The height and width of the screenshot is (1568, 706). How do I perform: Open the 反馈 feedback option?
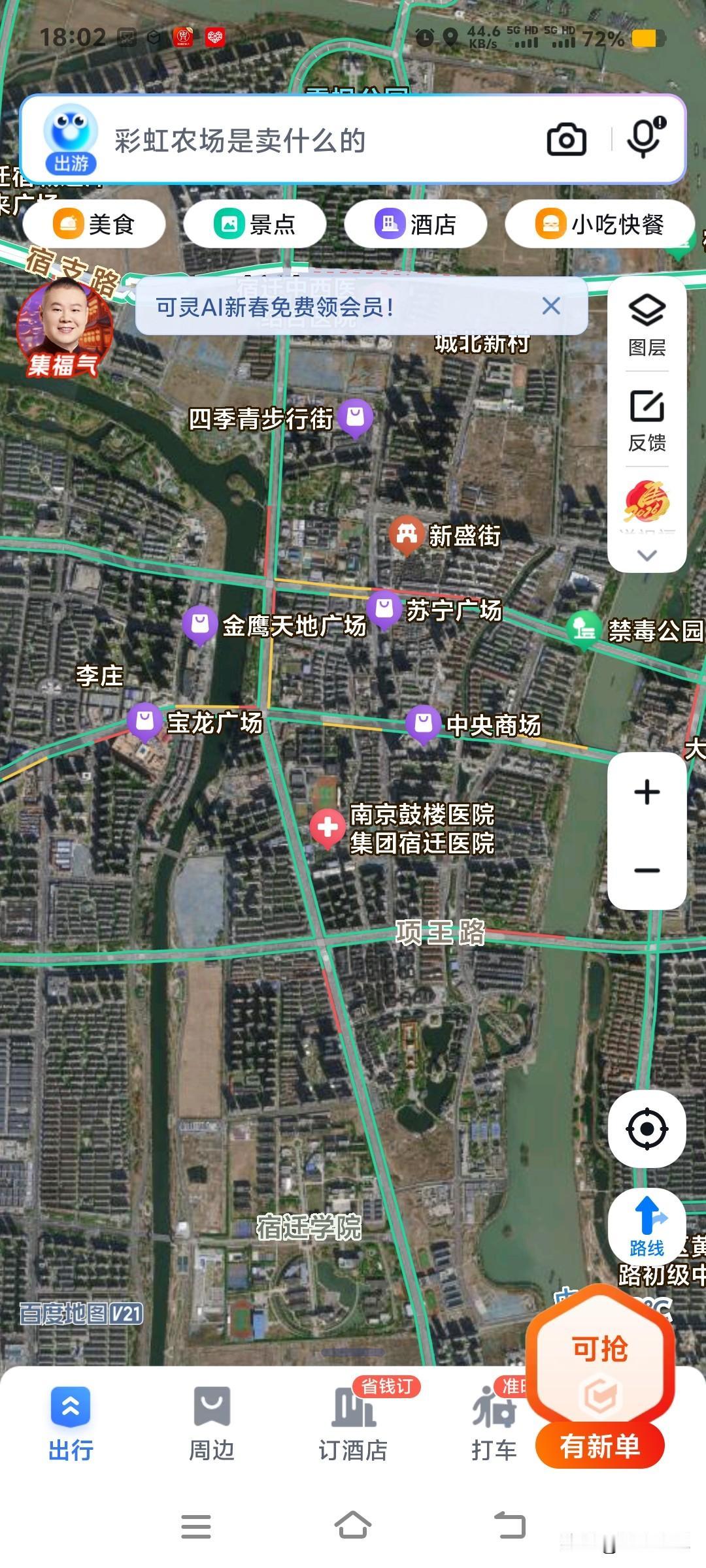tap(647, 420)
